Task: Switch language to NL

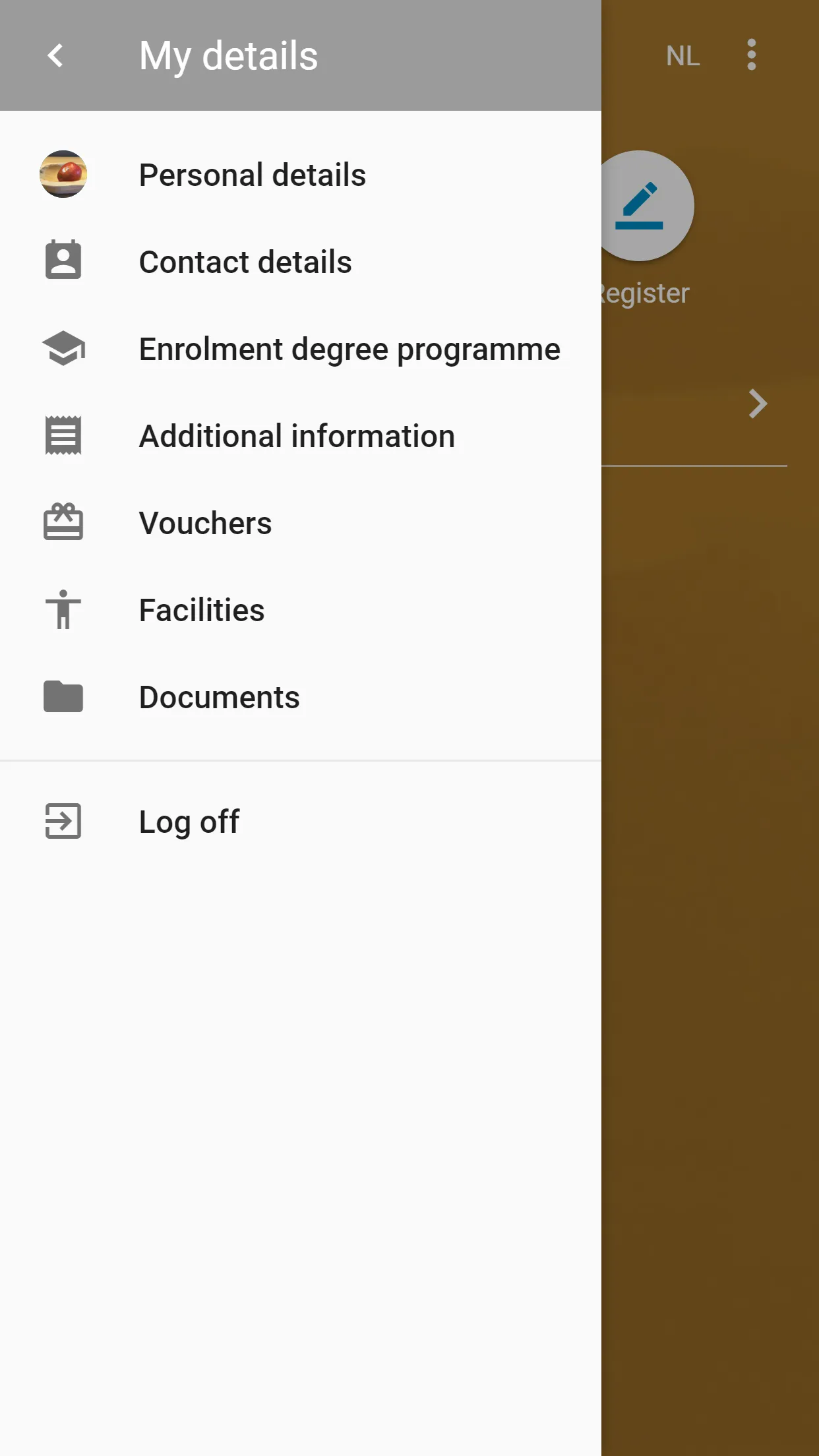Action: [682, 56]
